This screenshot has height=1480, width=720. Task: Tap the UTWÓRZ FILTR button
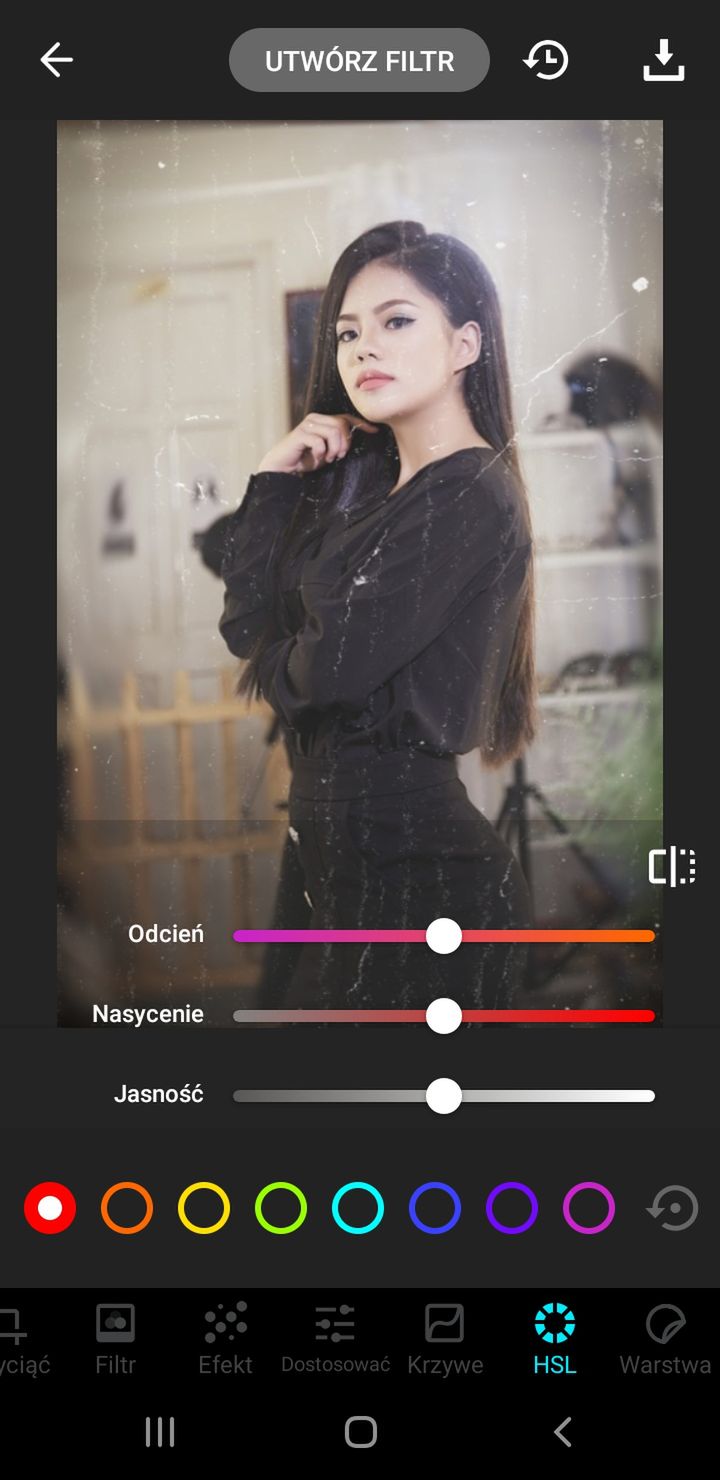point(359,60)
